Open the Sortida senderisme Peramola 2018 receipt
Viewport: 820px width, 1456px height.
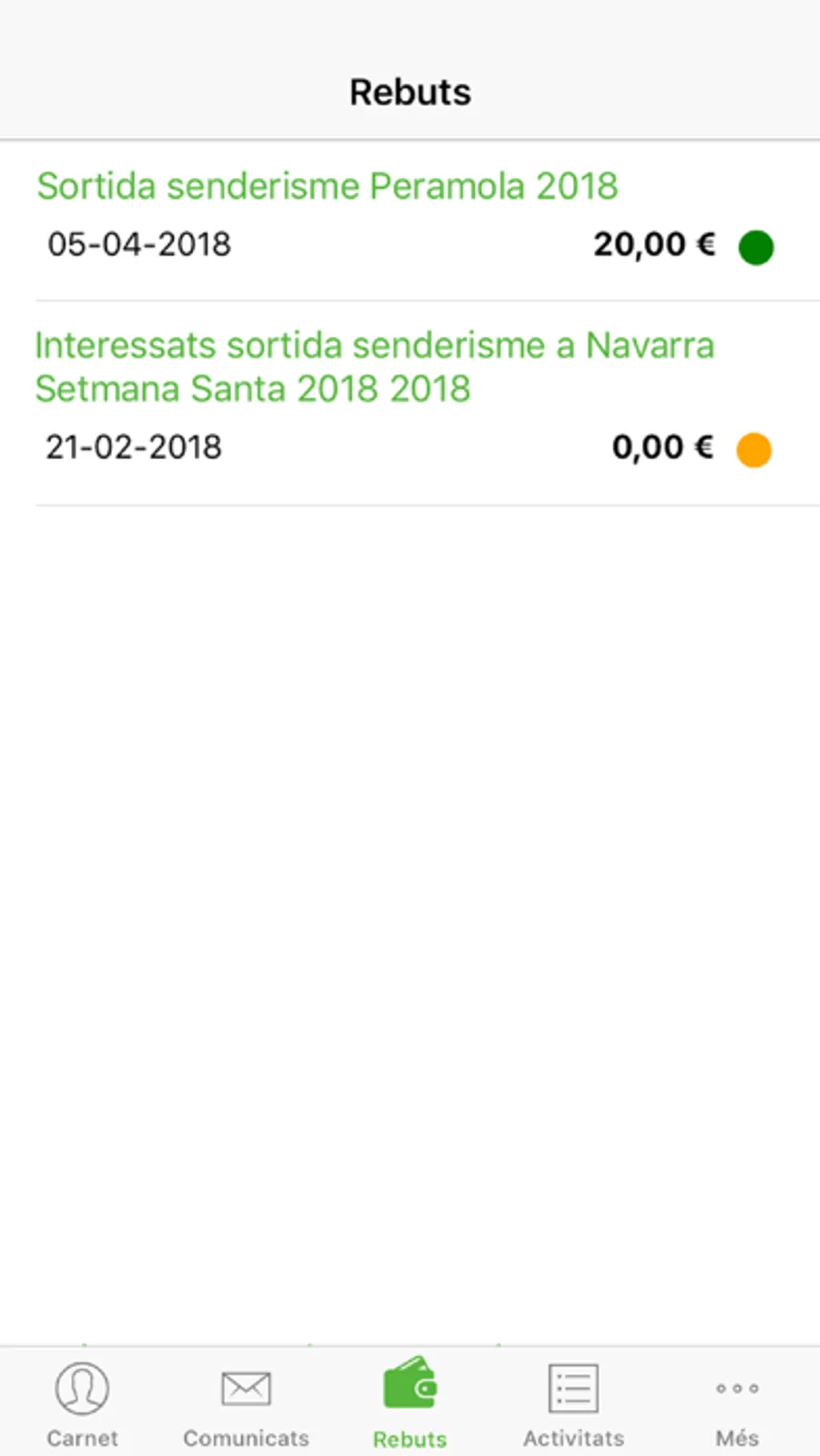328,188
